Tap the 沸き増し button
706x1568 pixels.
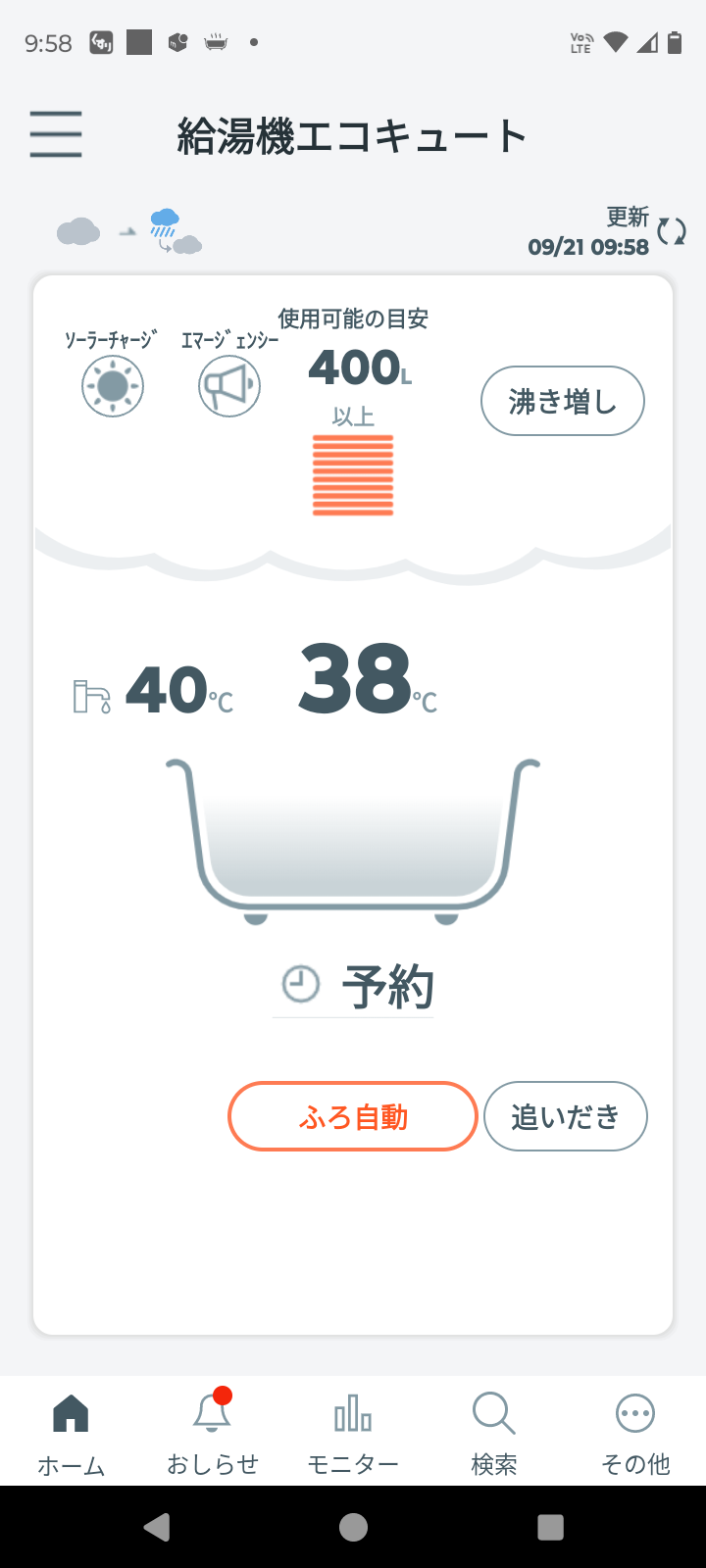[x=562, y=401]
